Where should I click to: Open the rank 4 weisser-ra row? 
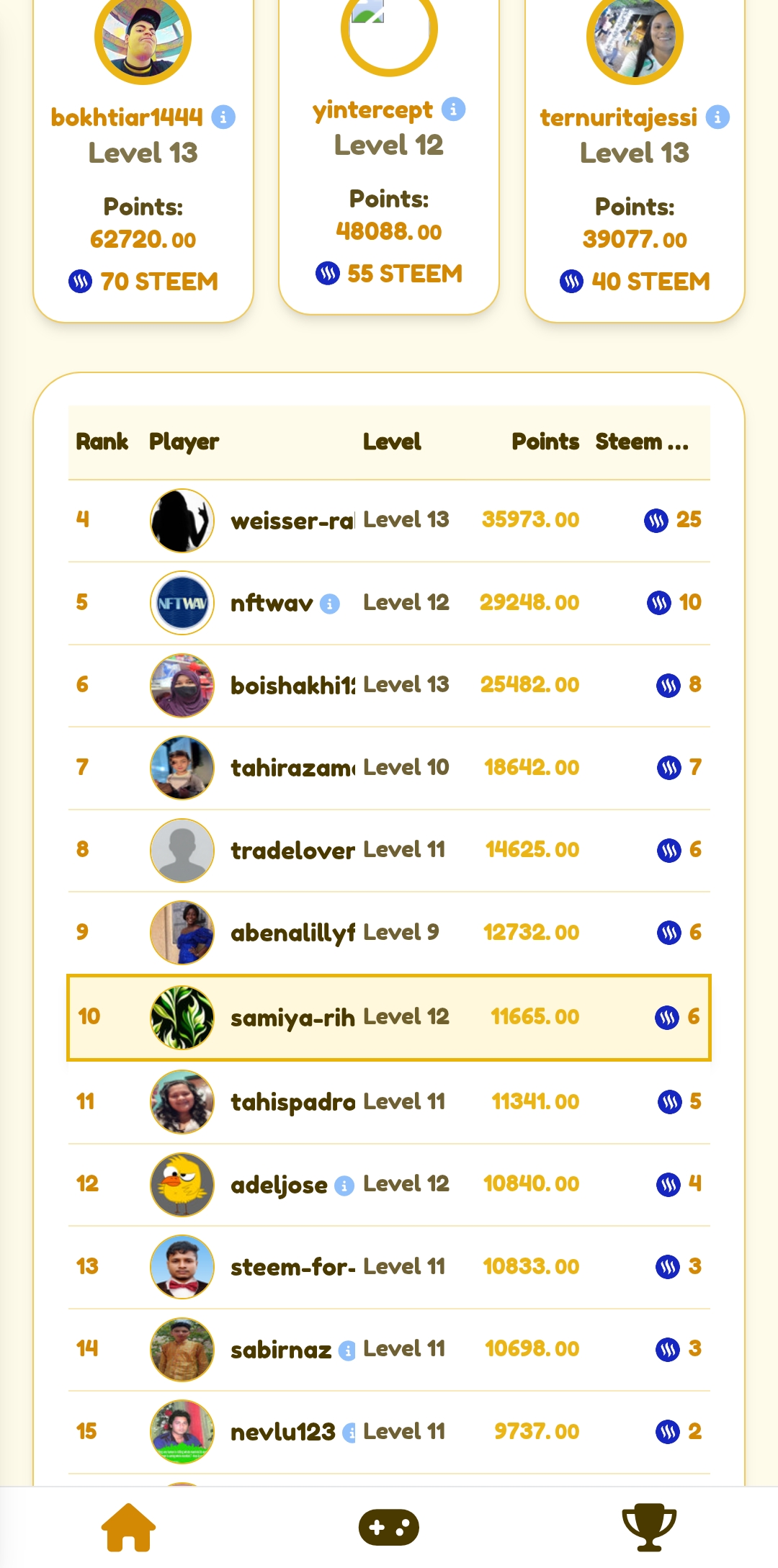389,521
